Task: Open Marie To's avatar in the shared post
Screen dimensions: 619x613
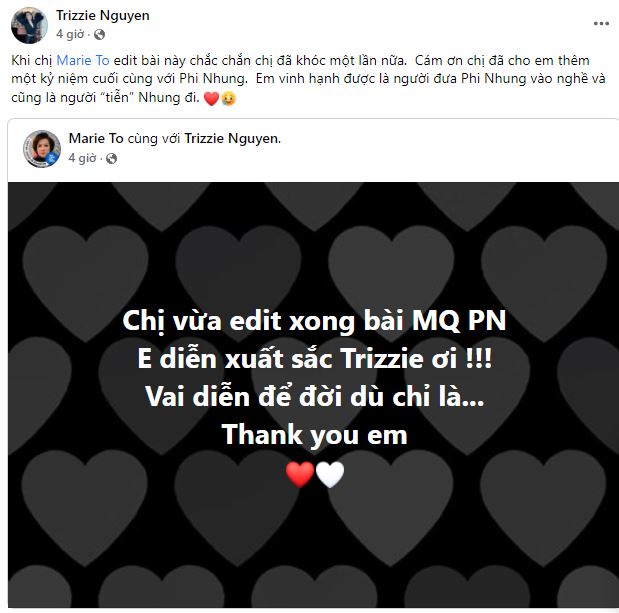Action: pos(43,148)
